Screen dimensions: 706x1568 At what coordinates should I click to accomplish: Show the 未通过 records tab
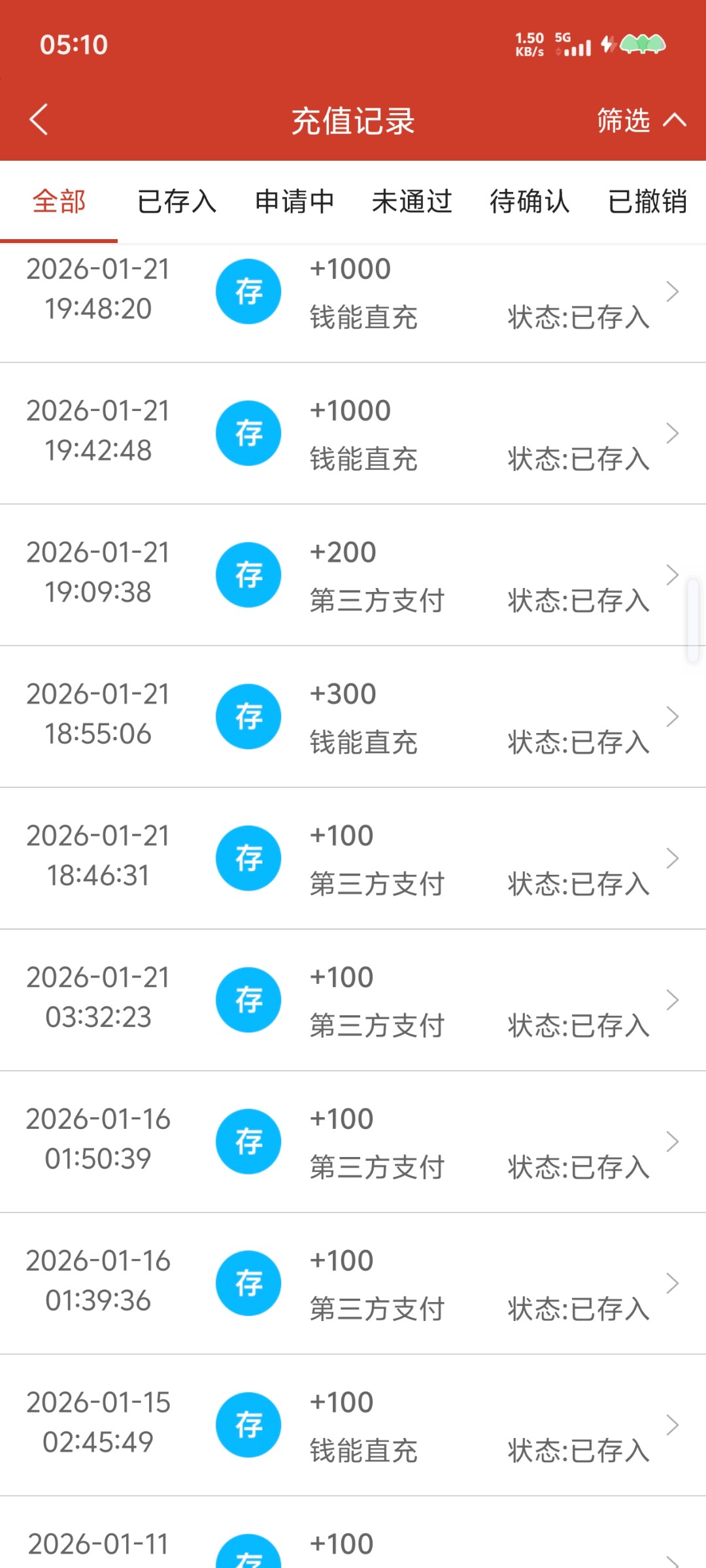[412, 201]
